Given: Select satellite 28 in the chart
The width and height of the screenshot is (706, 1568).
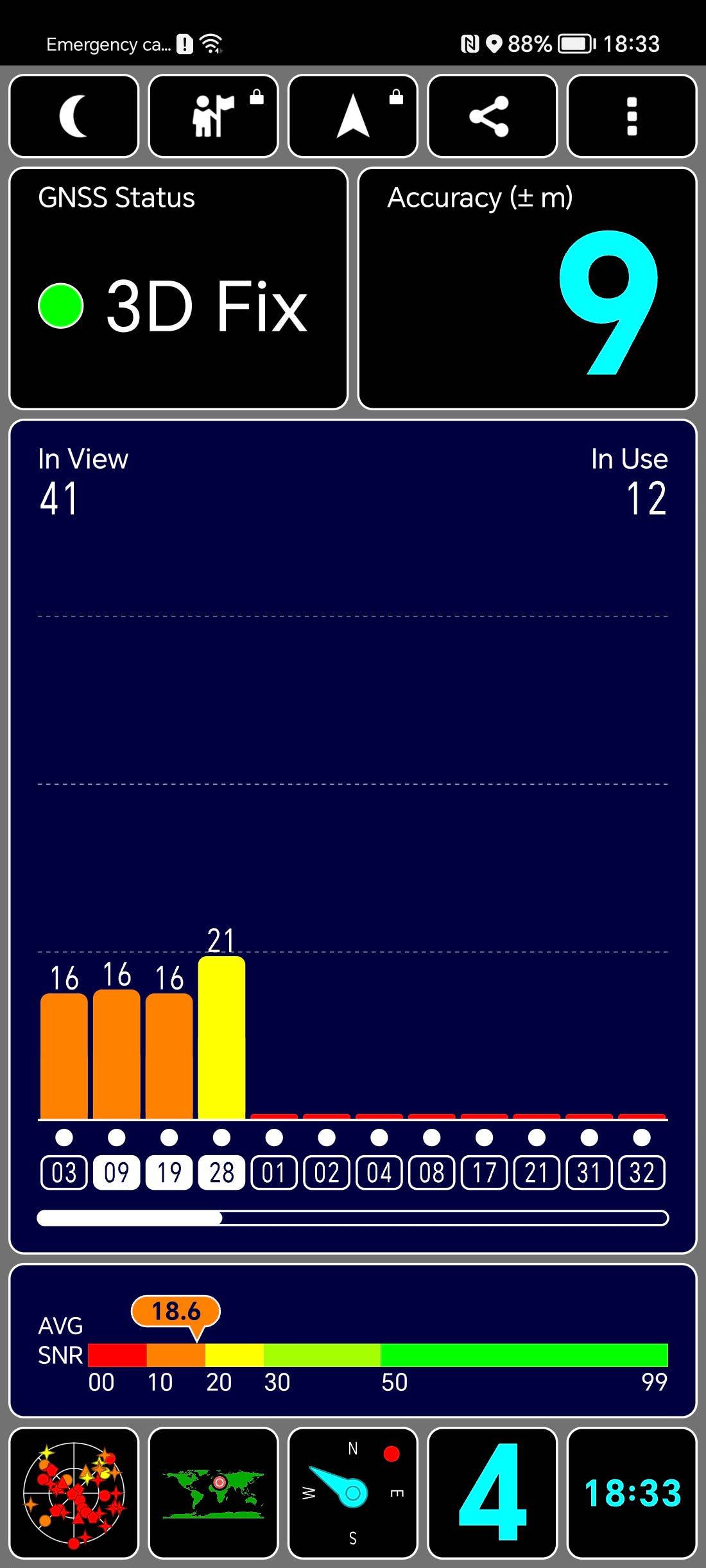Looking at the screenshot, I should 221,1172.
